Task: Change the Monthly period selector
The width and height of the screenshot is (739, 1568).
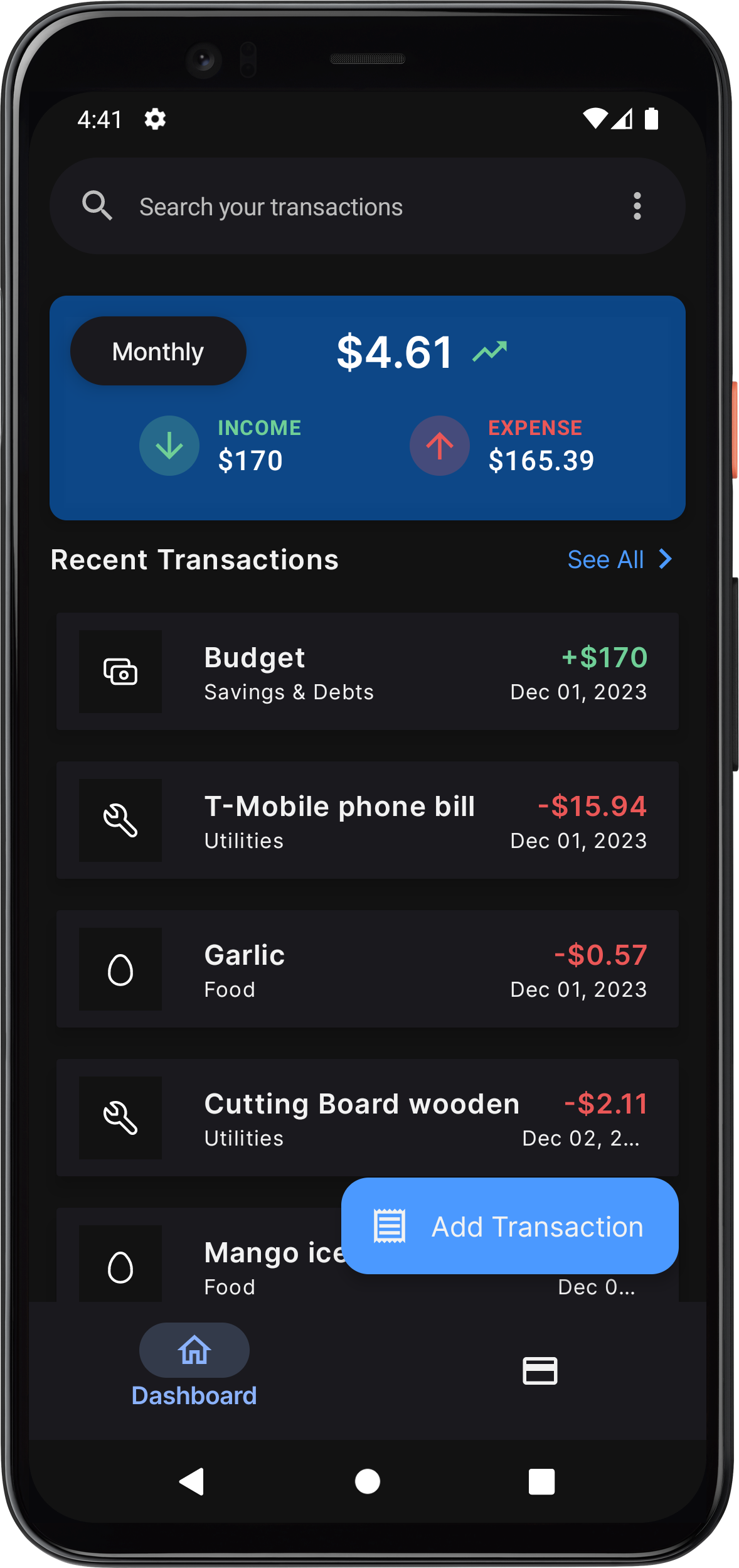Action: pyautogui.click(x=158, y=352)
